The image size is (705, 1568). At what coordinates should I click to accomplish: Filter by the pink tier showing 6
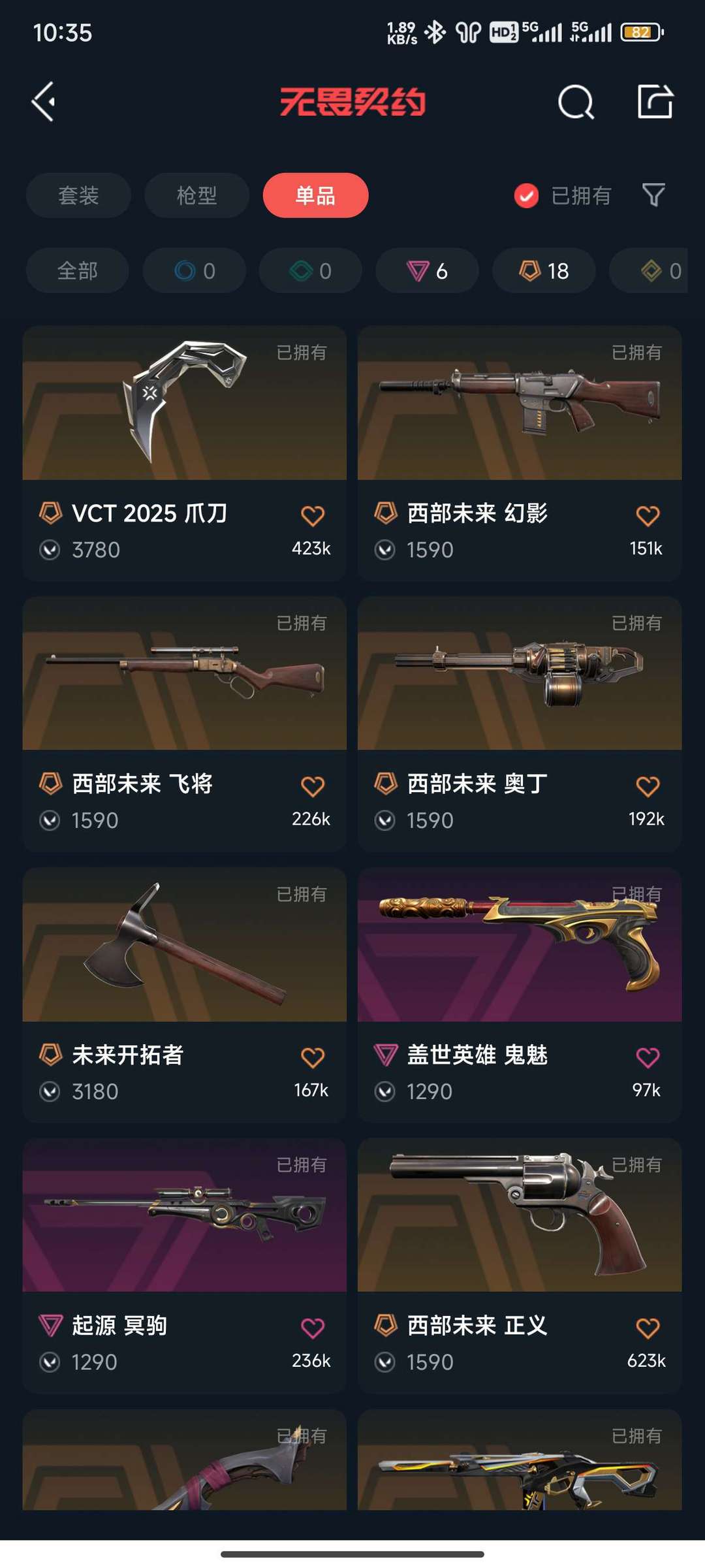(427, 270)
